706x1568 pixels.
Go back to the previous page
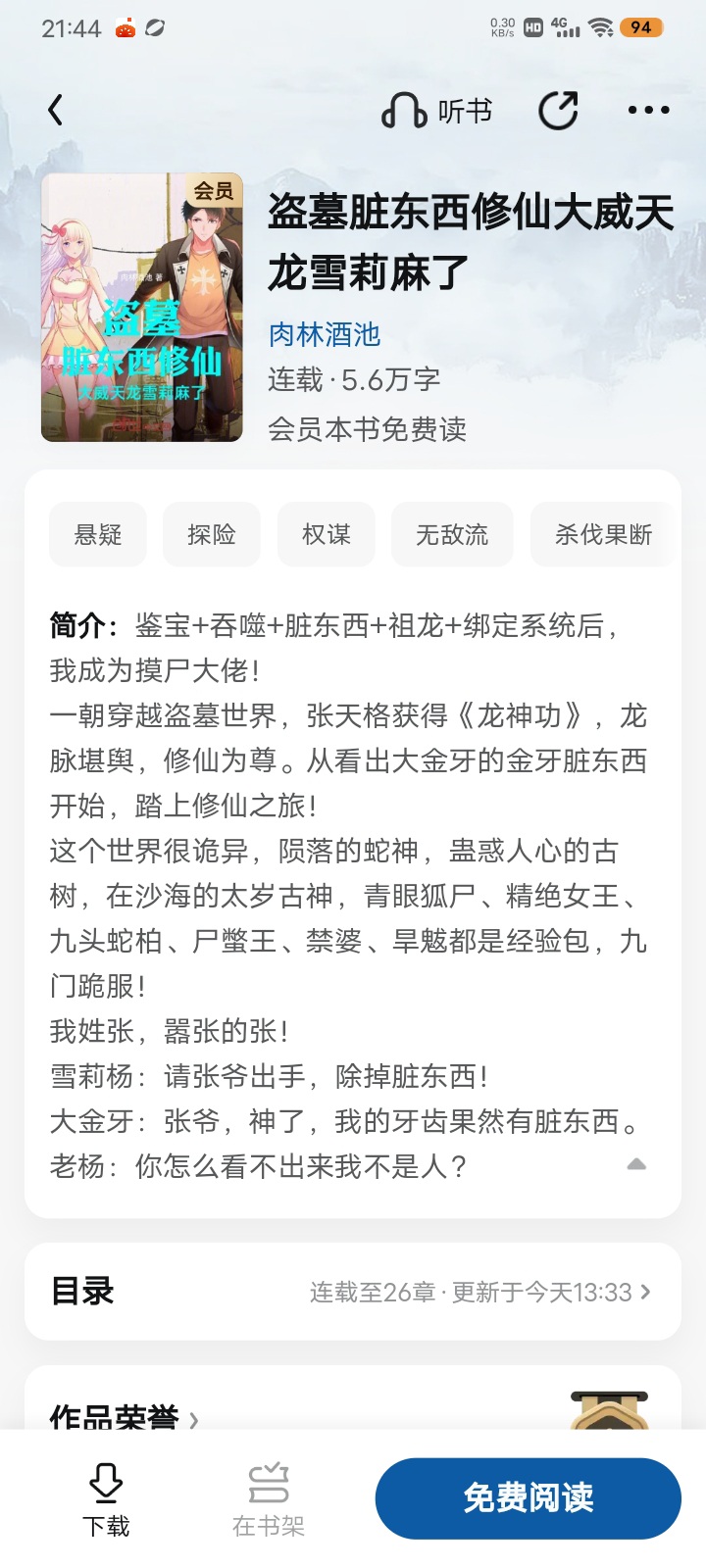(x=56, y=111)
